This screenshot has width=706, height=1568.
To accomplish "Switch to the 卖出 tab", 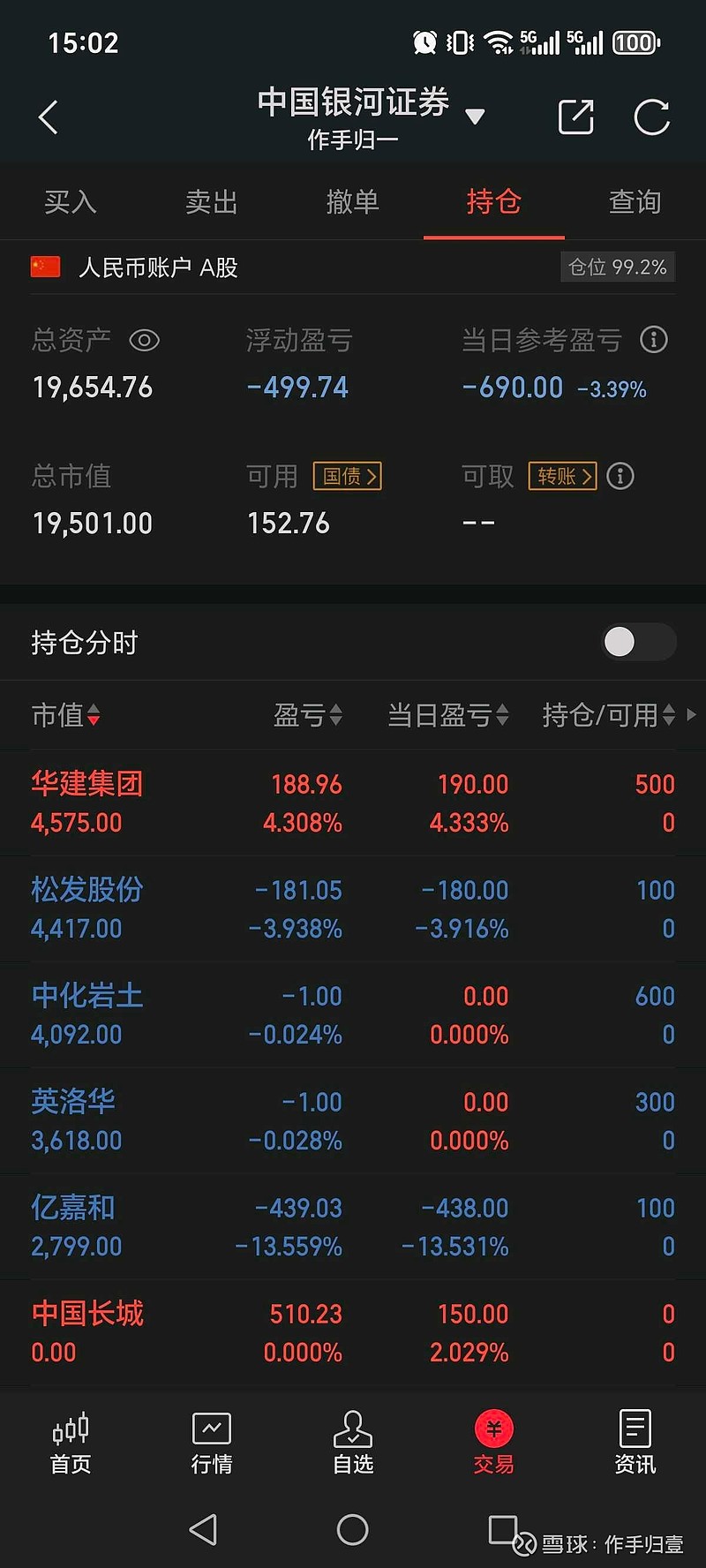I will (x=211, y=202).
